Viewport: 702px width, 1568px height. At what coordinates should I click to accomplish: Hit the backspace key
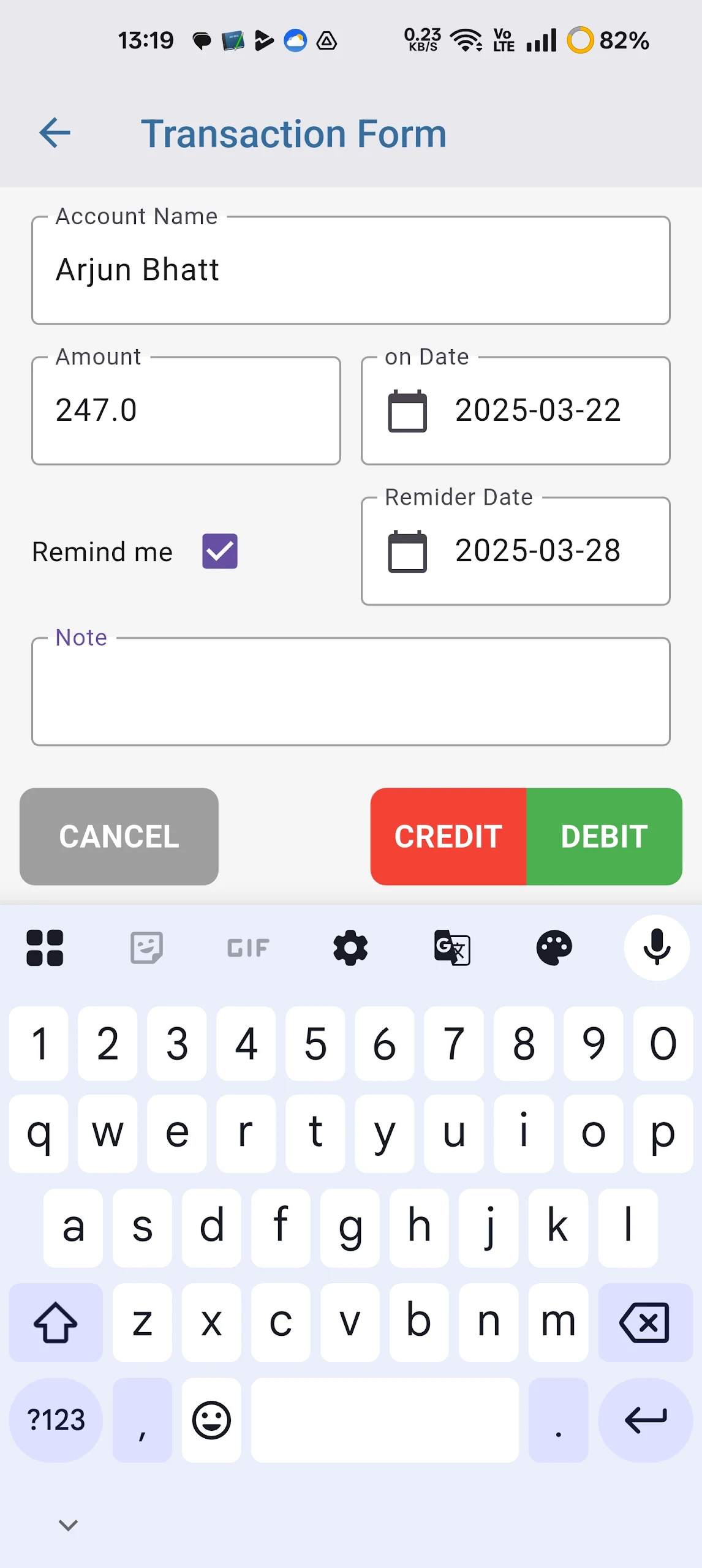pos(645,1322)
